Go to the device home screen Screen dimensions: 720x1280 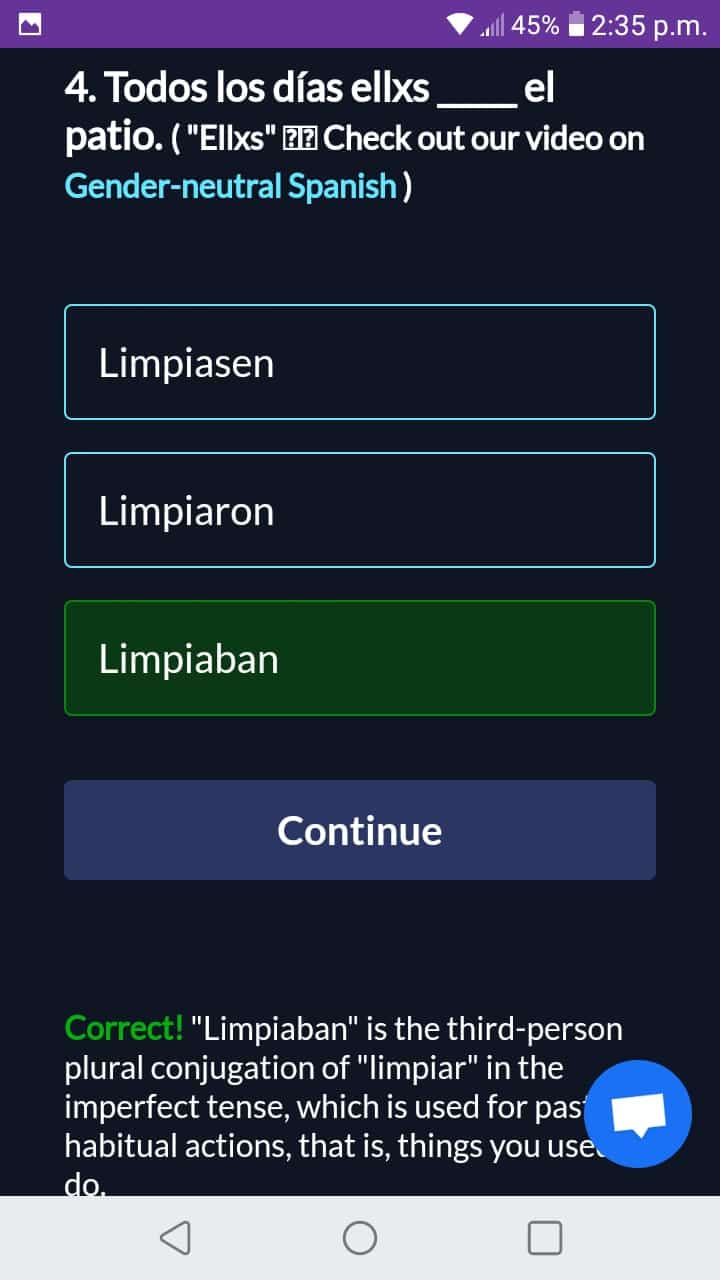click(x=360, y=1238)
